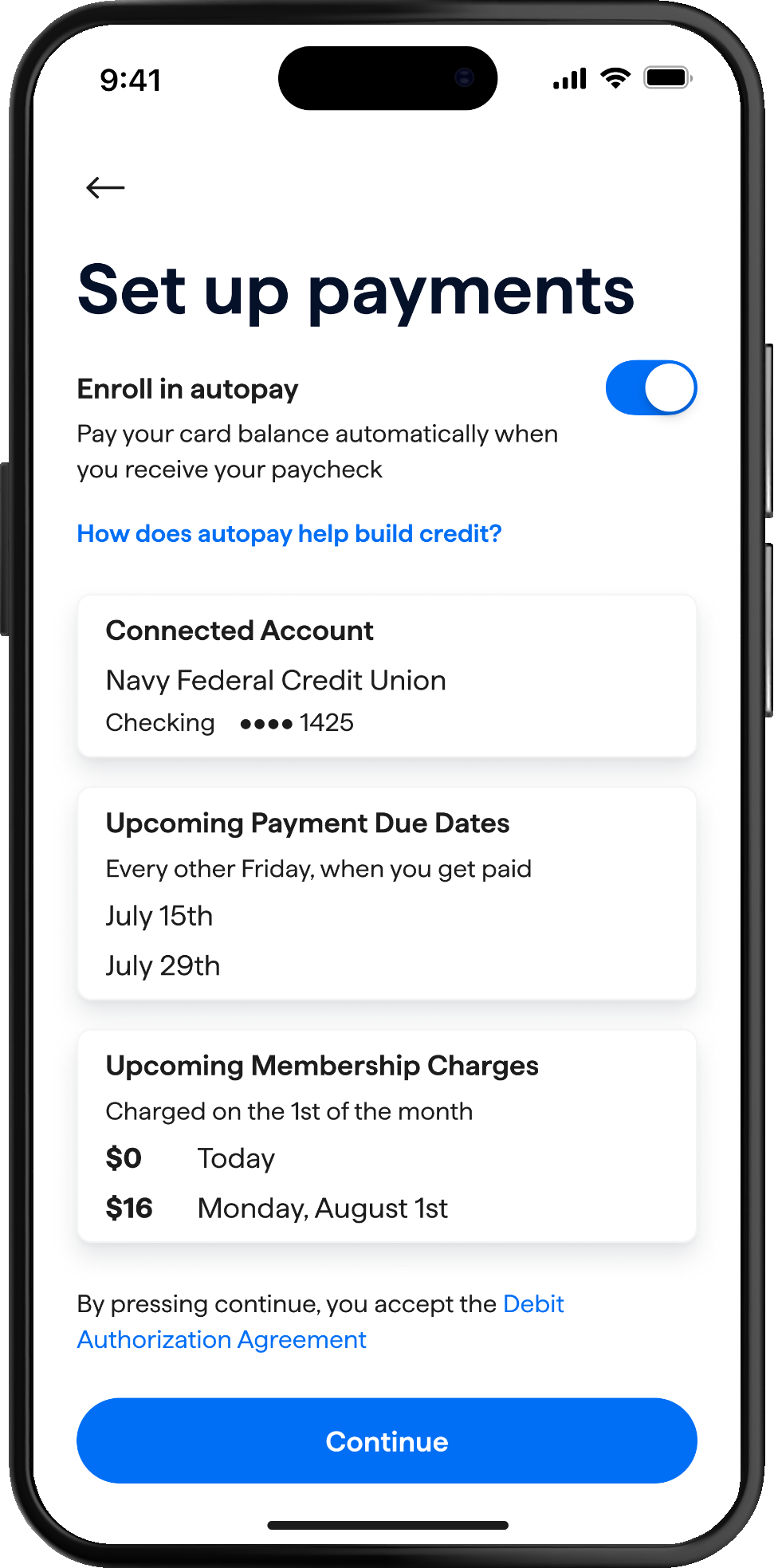Tap the Continue button
774x1568 pixels.
(x=387, y=1440)
